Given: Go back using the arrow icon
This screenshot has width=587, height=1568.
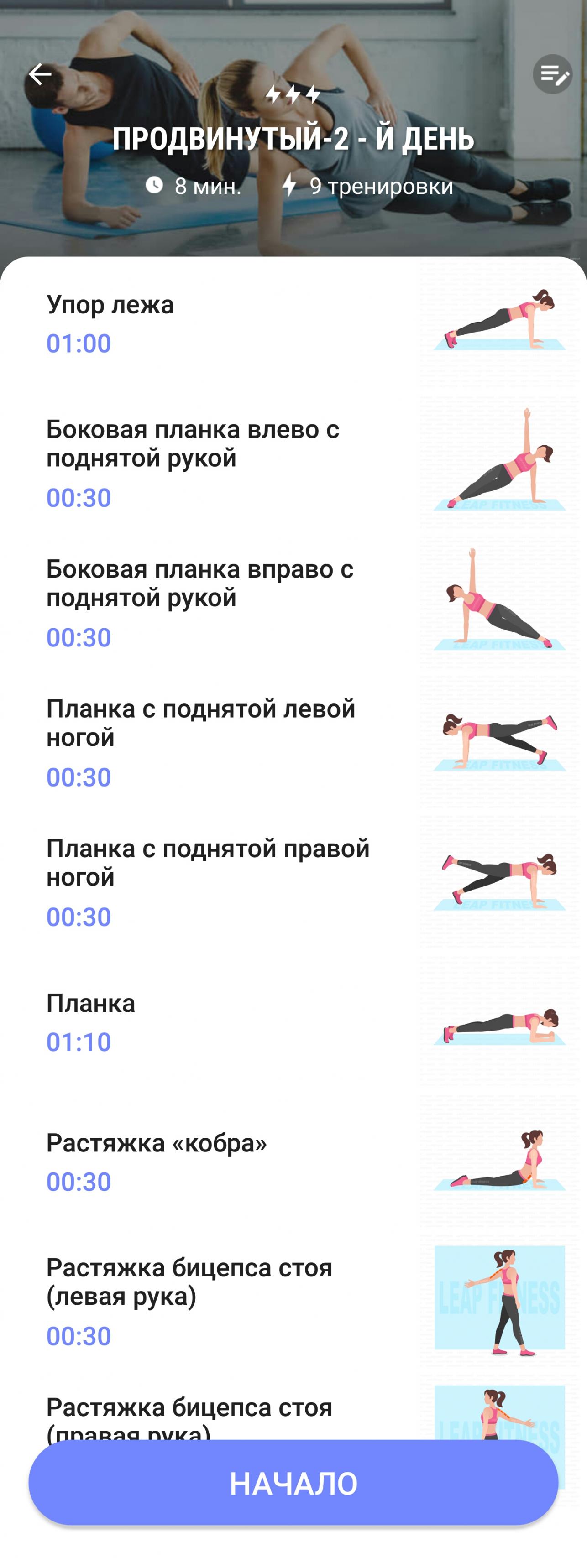Looking at the screenshot, I should [x=40, y=74].
